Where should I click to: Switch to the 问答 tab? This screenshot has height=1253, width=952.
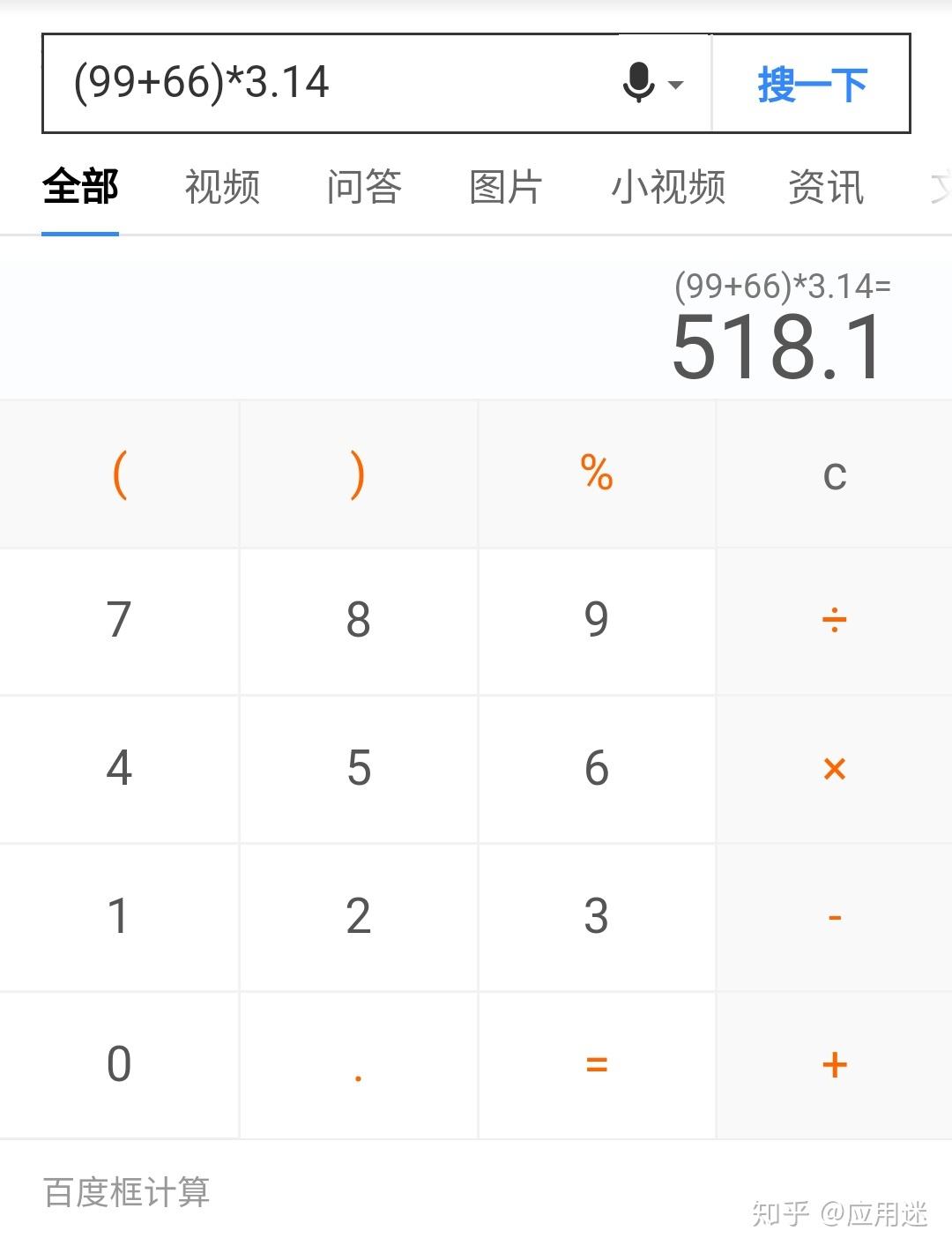364,187
